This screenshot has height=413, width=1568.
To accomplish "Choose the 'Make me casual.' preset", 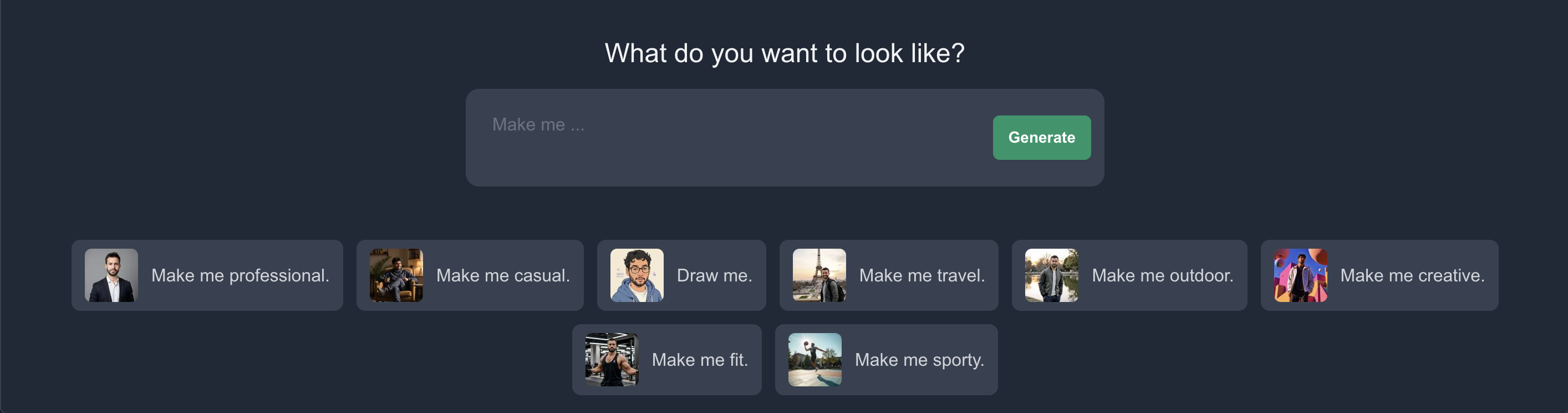I will pyautogui.click(x=469, y=275).
